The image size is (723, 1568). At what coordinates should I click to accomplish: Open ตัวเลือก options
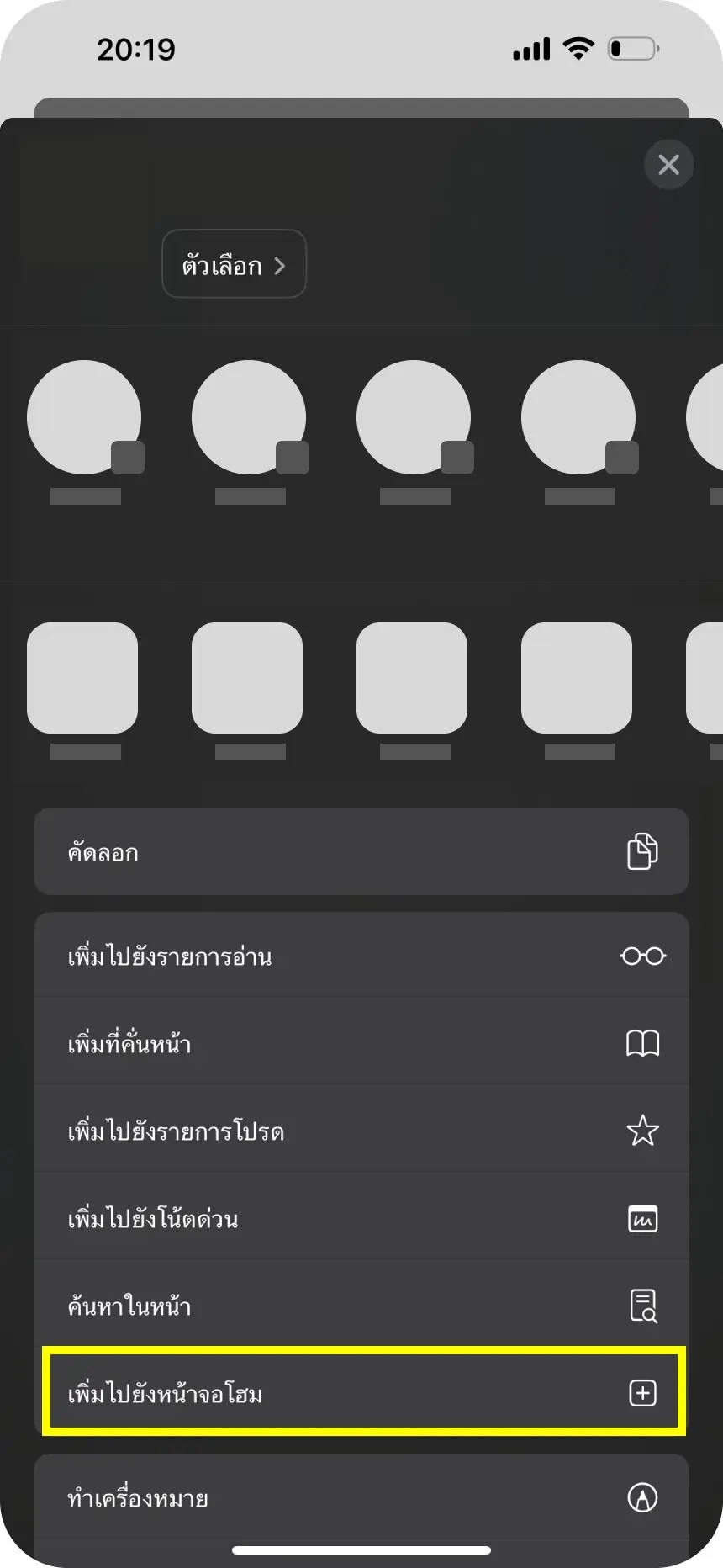point(234,264)
